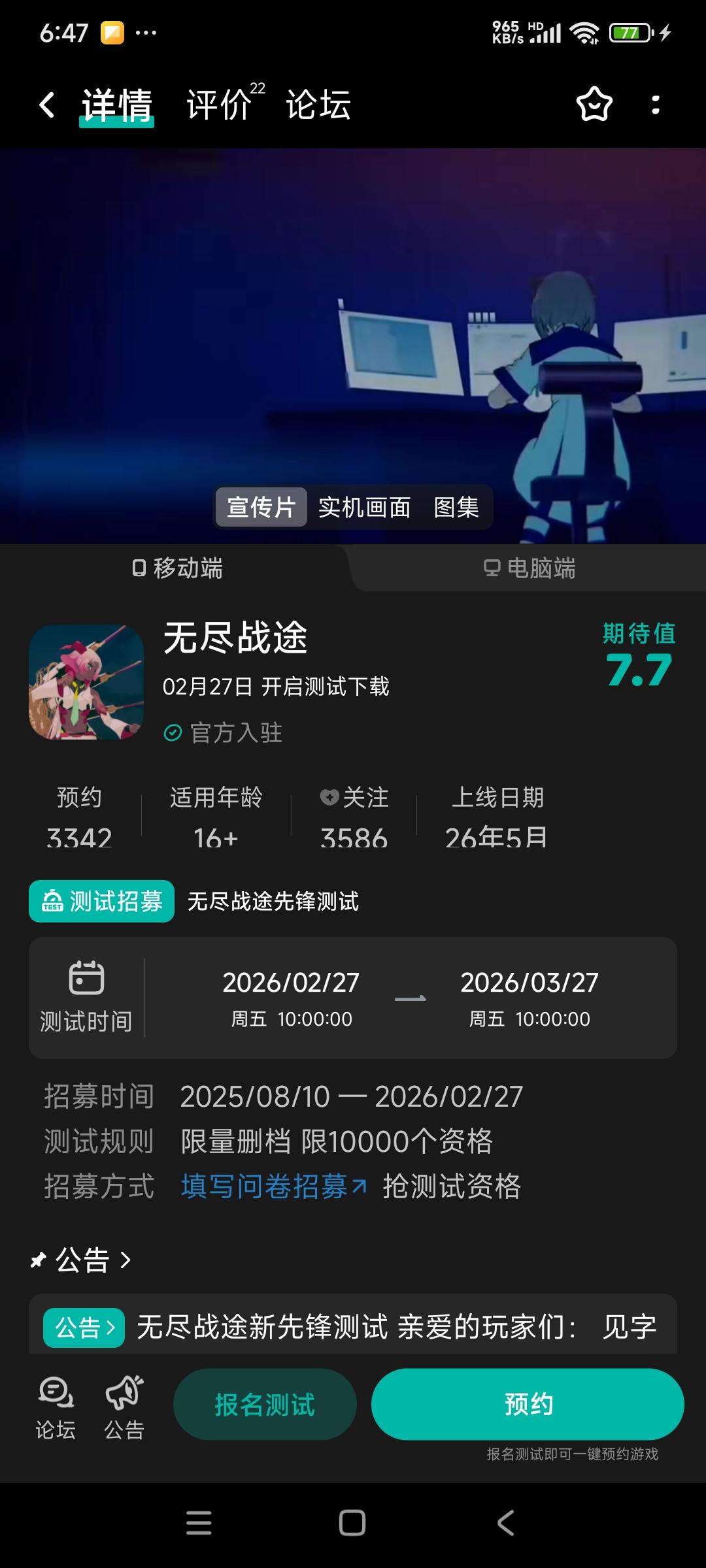Click the 官方入驻 verification check icon

click(172, 734)
